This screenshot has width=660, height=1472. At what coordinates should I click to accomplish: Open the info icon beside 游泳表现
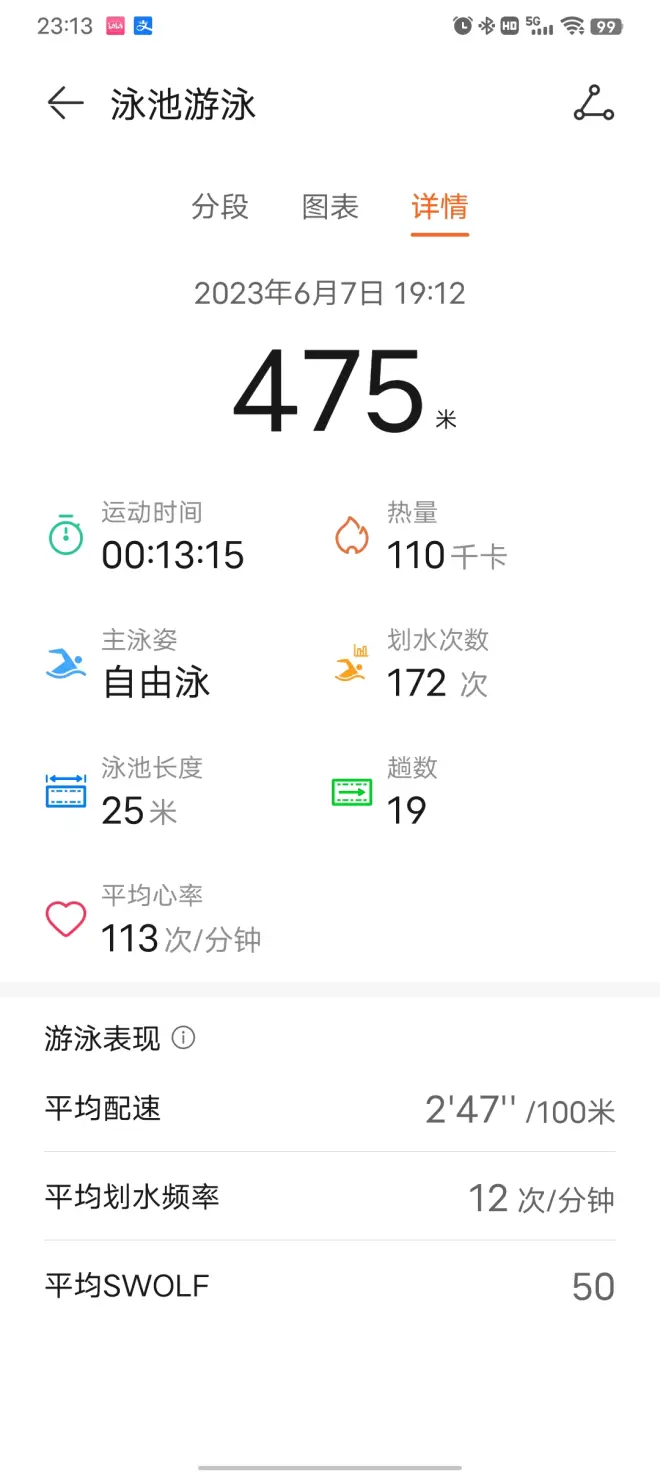184,1038
